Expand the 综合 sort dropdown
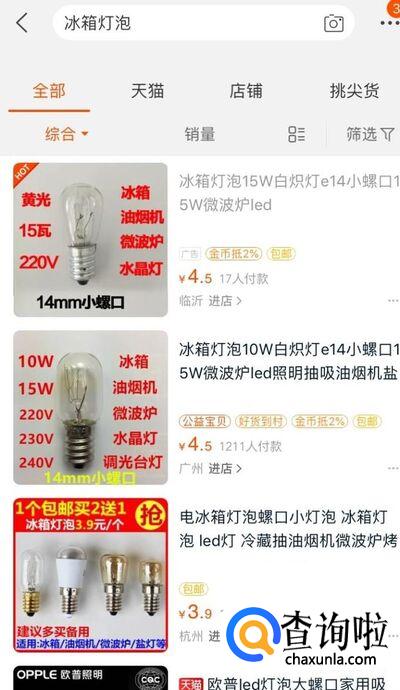Screen dimensions: 400x690 point(66,134)
